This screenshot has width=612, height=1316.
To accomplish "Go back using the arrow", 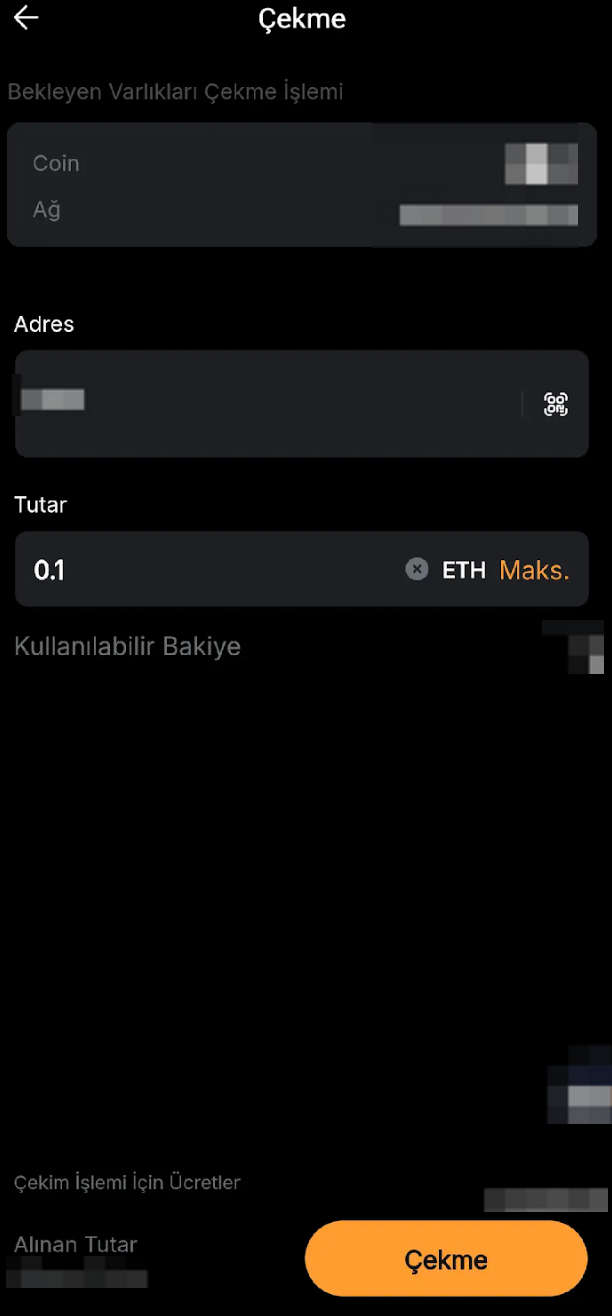I will click(x=26, y=18).
